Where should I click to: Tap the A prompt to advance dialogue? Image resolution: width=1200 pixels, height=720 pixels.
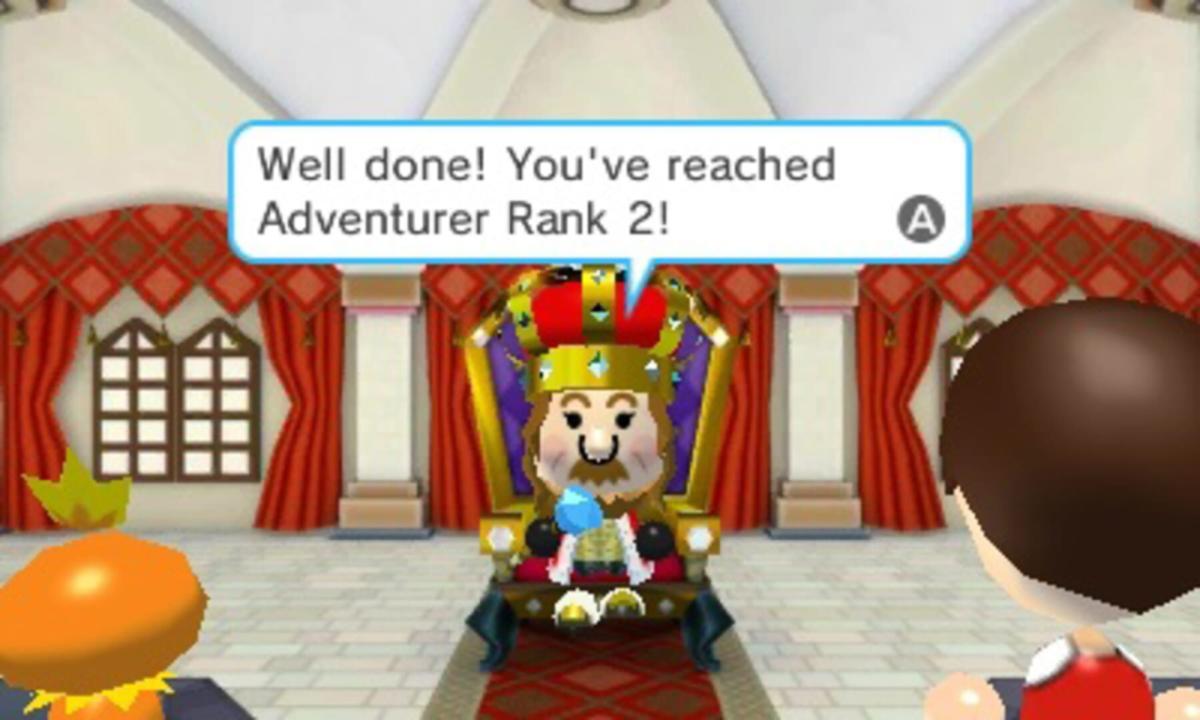point(920,221)
